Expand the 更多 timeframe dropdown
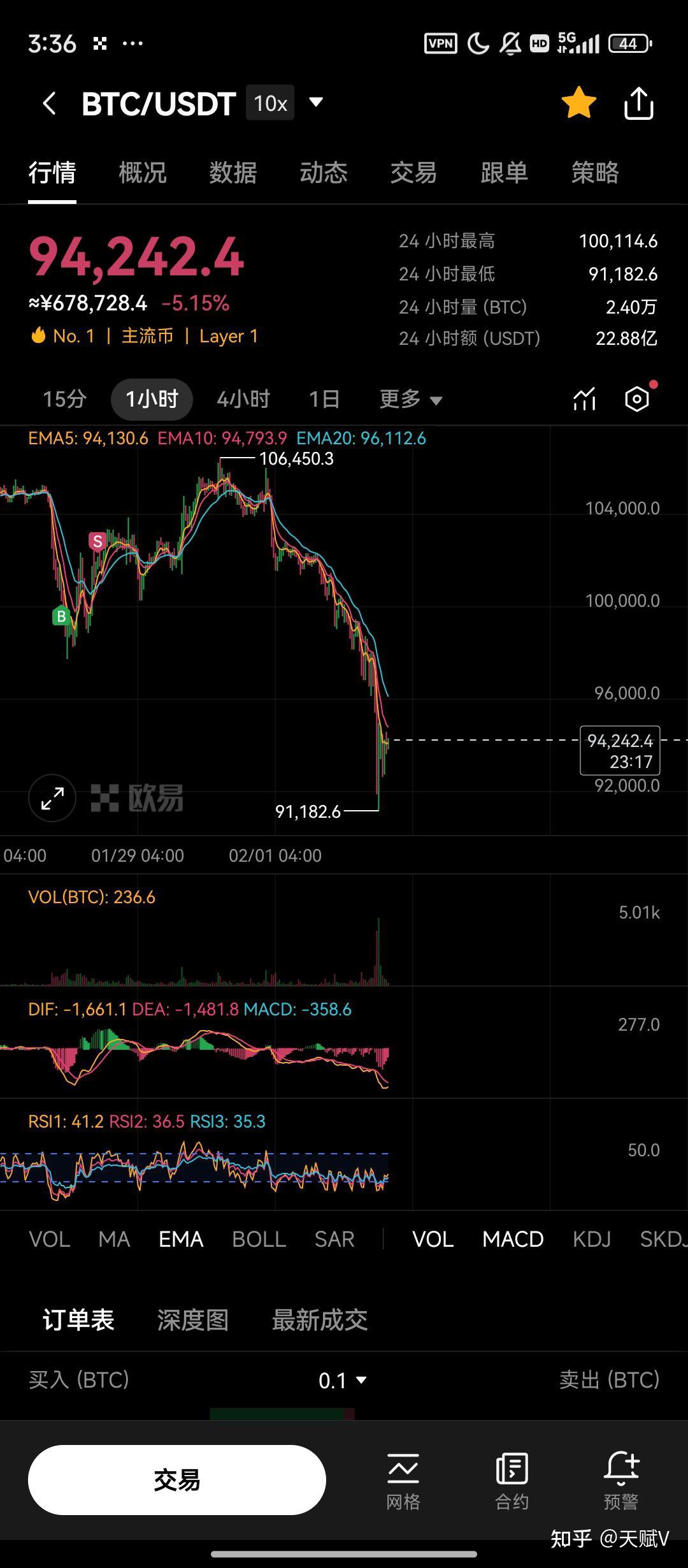688x1568 pixels. pos(410,399)
